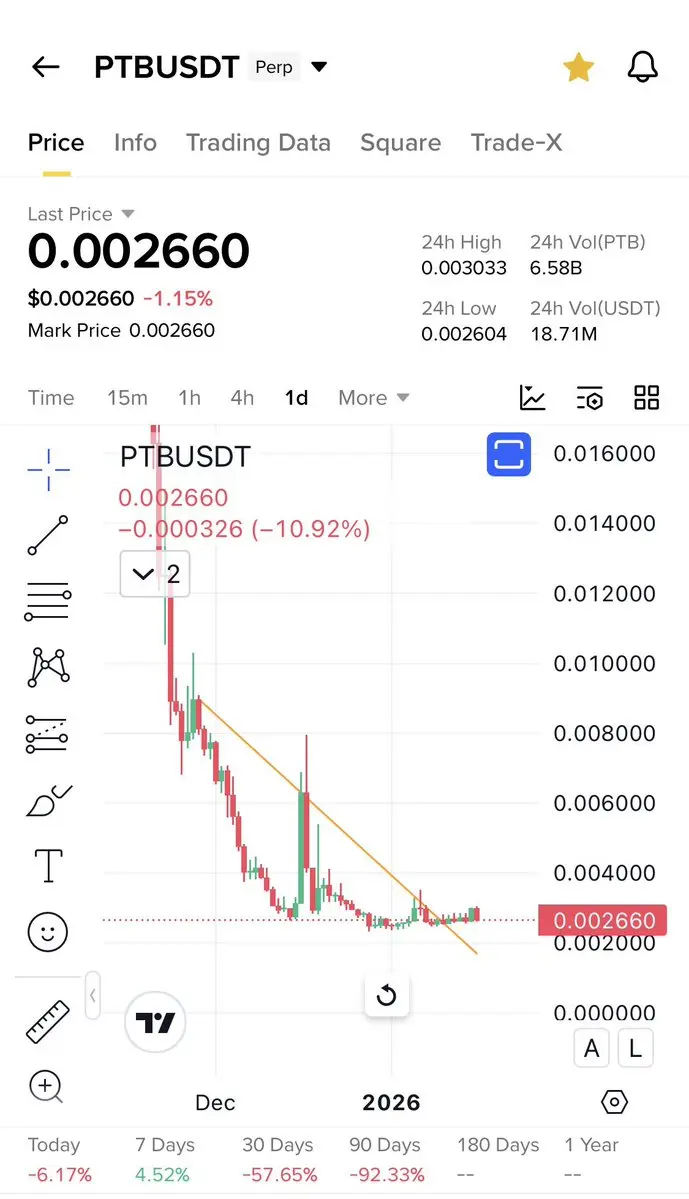
Task: Open the chart settings icon
Action: (590, 398)
